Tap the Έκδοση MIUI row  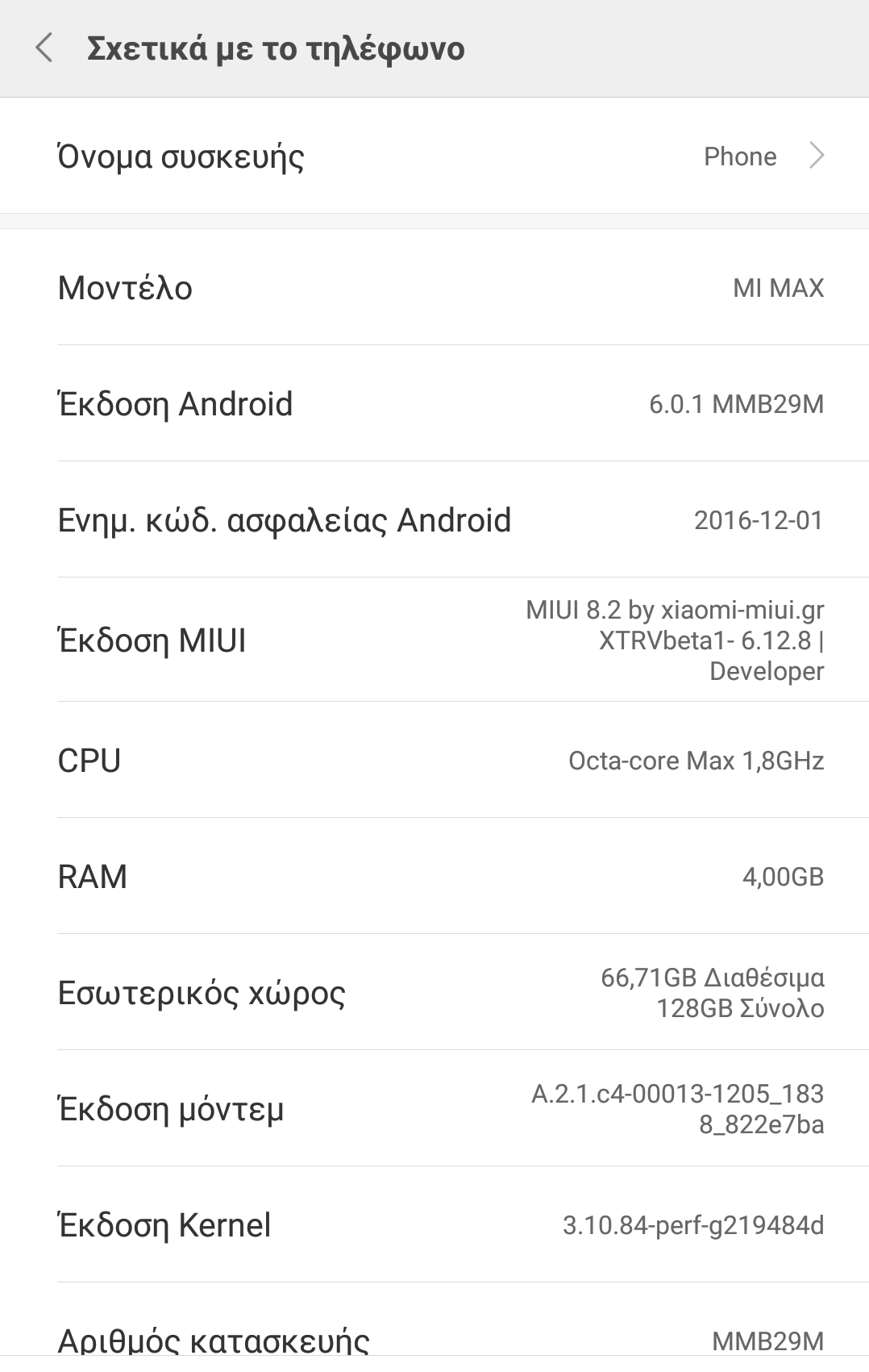(x=434, y=640)
